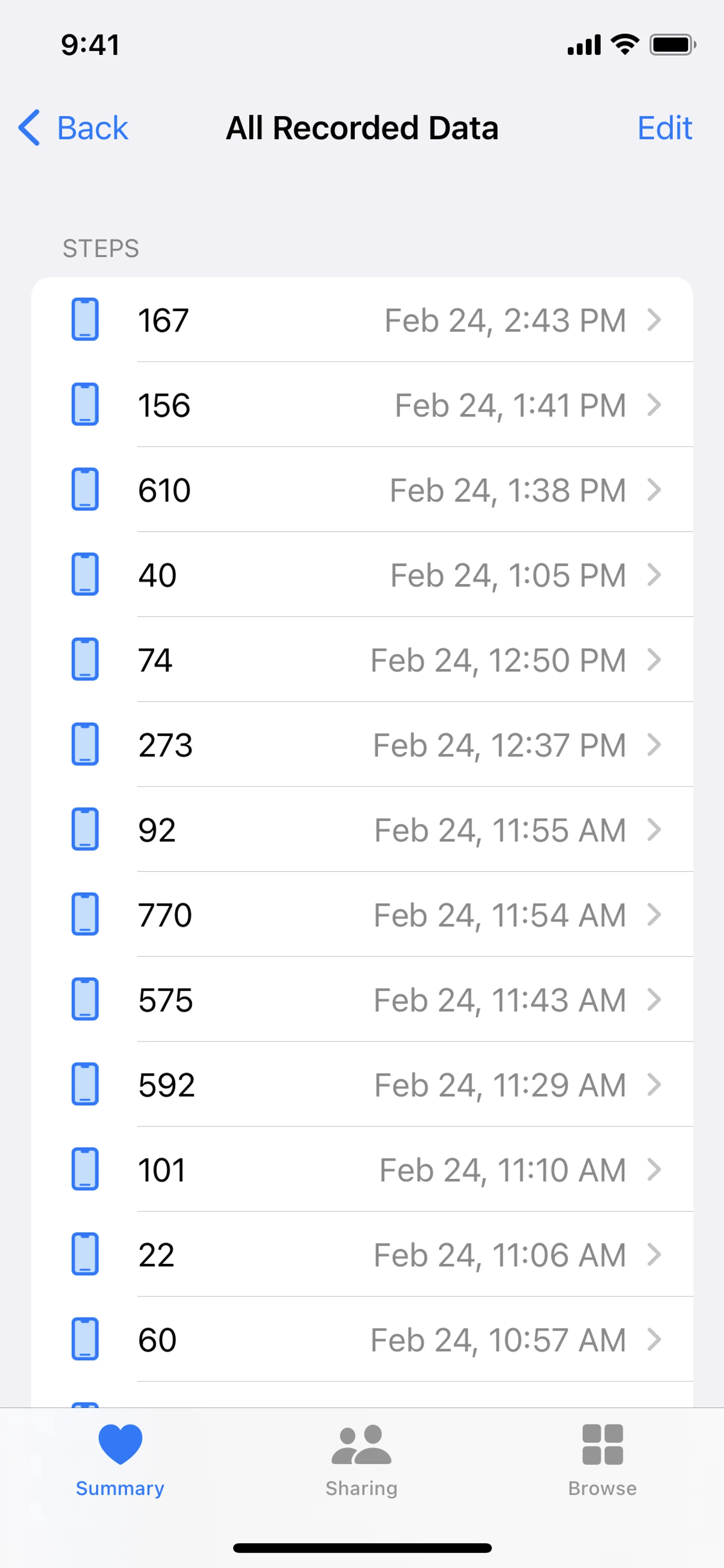Select the 22 steps record at 11:06 AM

coord(362,1255)
